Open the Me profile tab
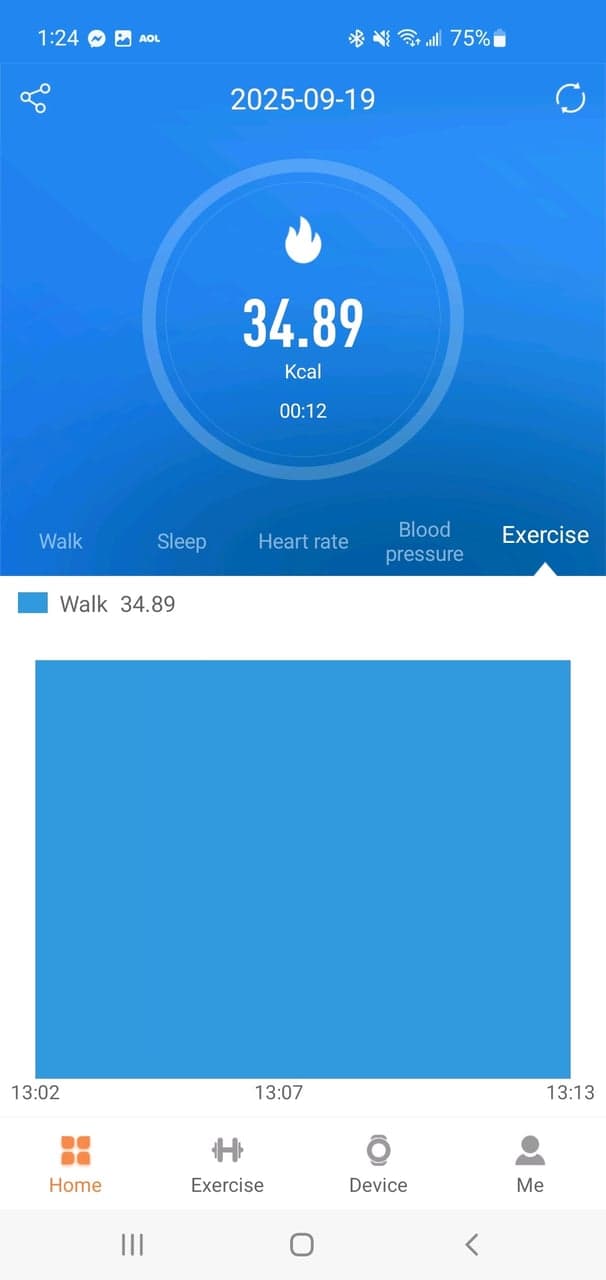Image resolution: width=606 pixels, height=1280 pixels. [530, 1164]
